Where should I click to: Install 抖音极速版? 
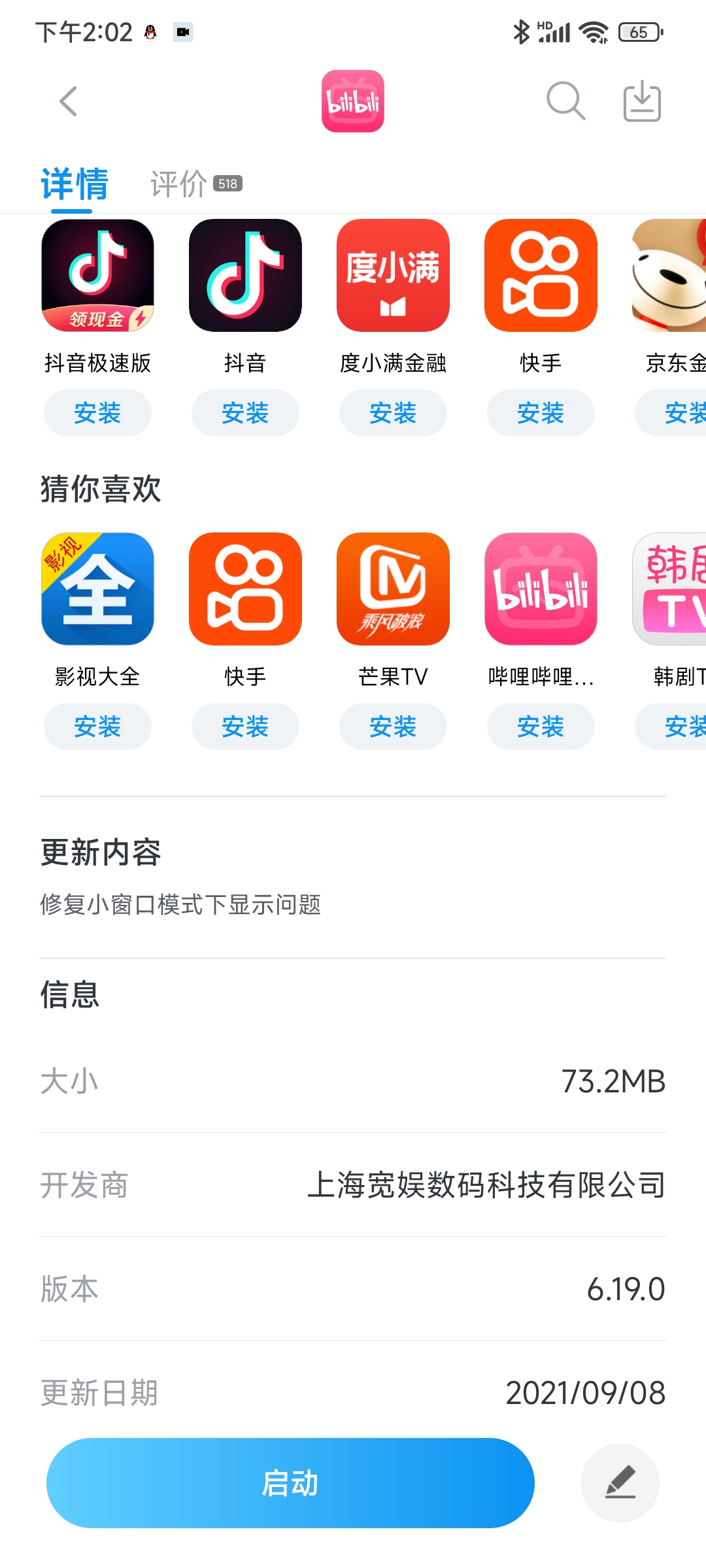point(97,413)
